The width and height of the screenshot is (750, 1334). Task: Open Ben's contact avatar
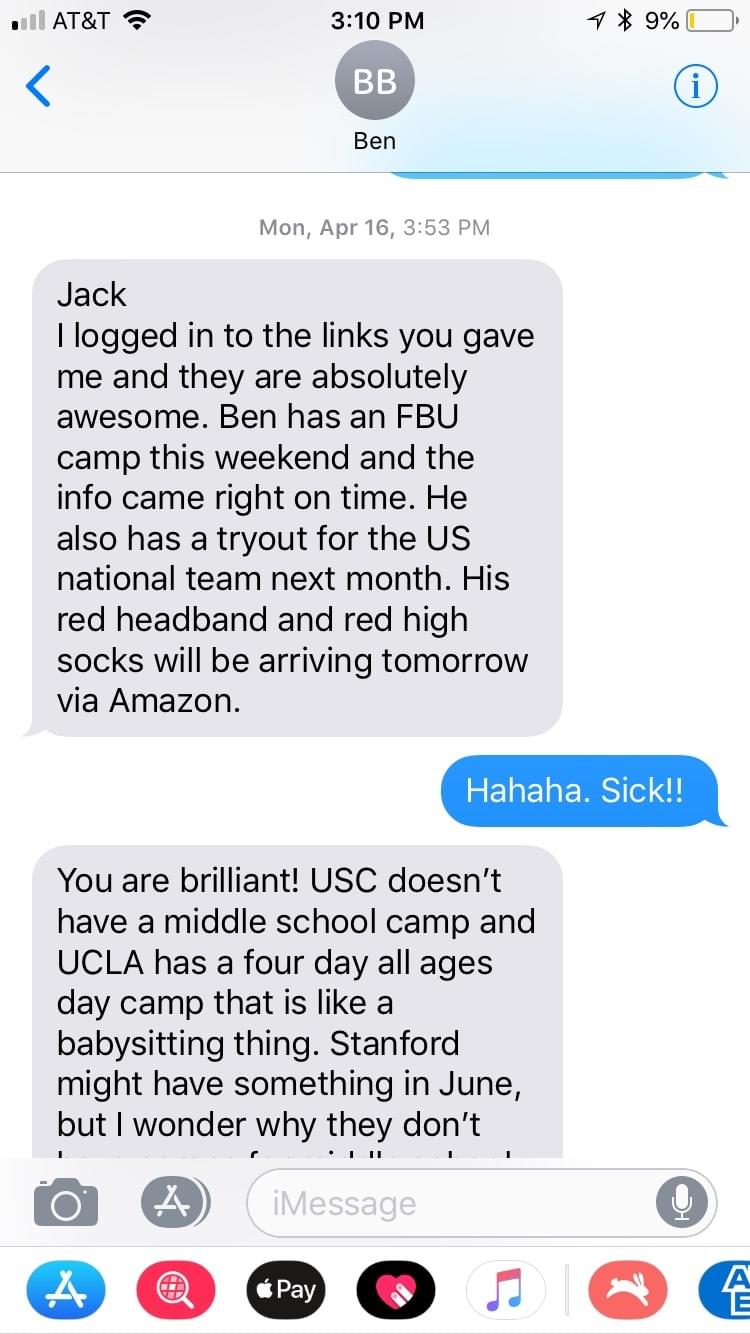[375, 82]
